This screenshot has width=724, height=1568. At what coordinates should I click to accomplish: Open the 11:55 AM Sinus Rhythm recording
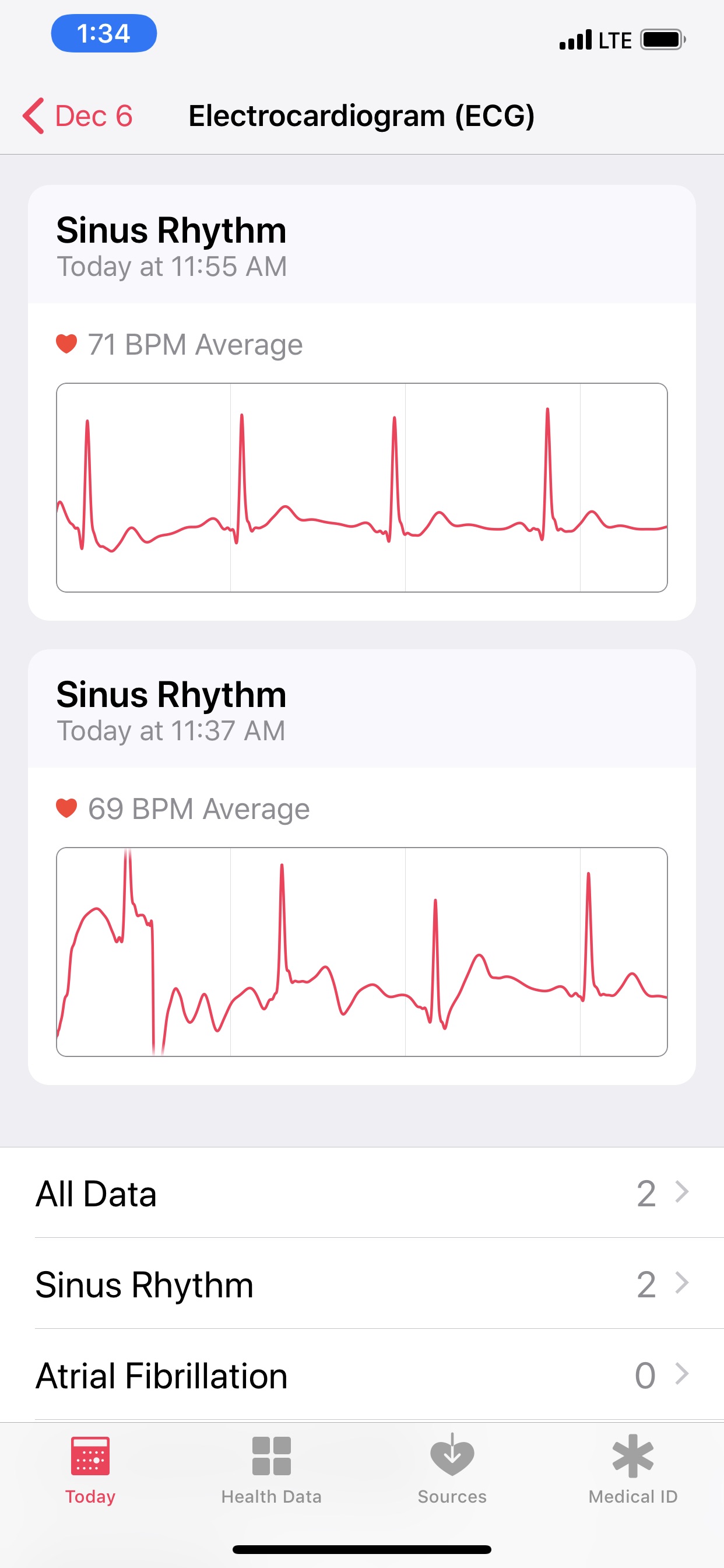pyautogui.click(x=362, y=403)
